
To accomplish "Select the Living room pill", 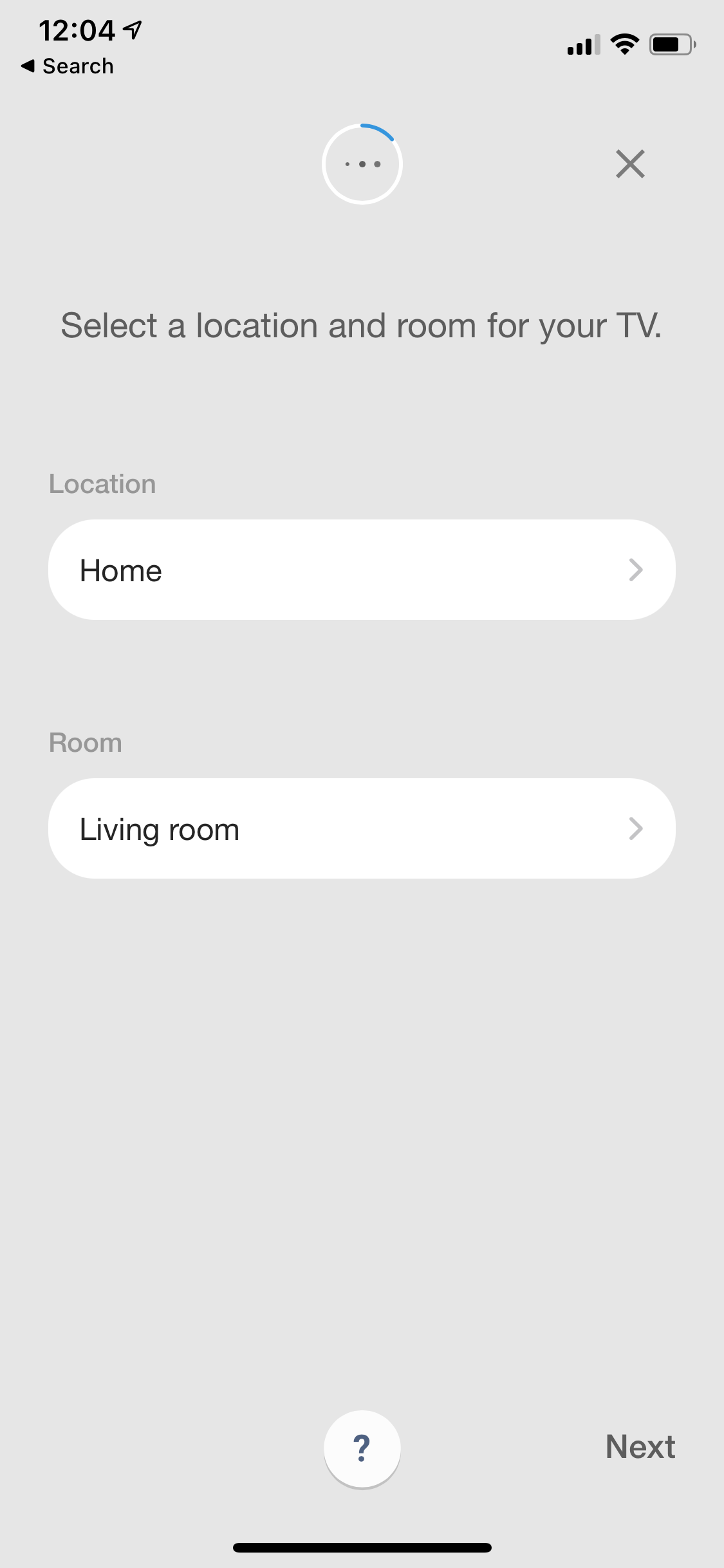I will [362, 828].
